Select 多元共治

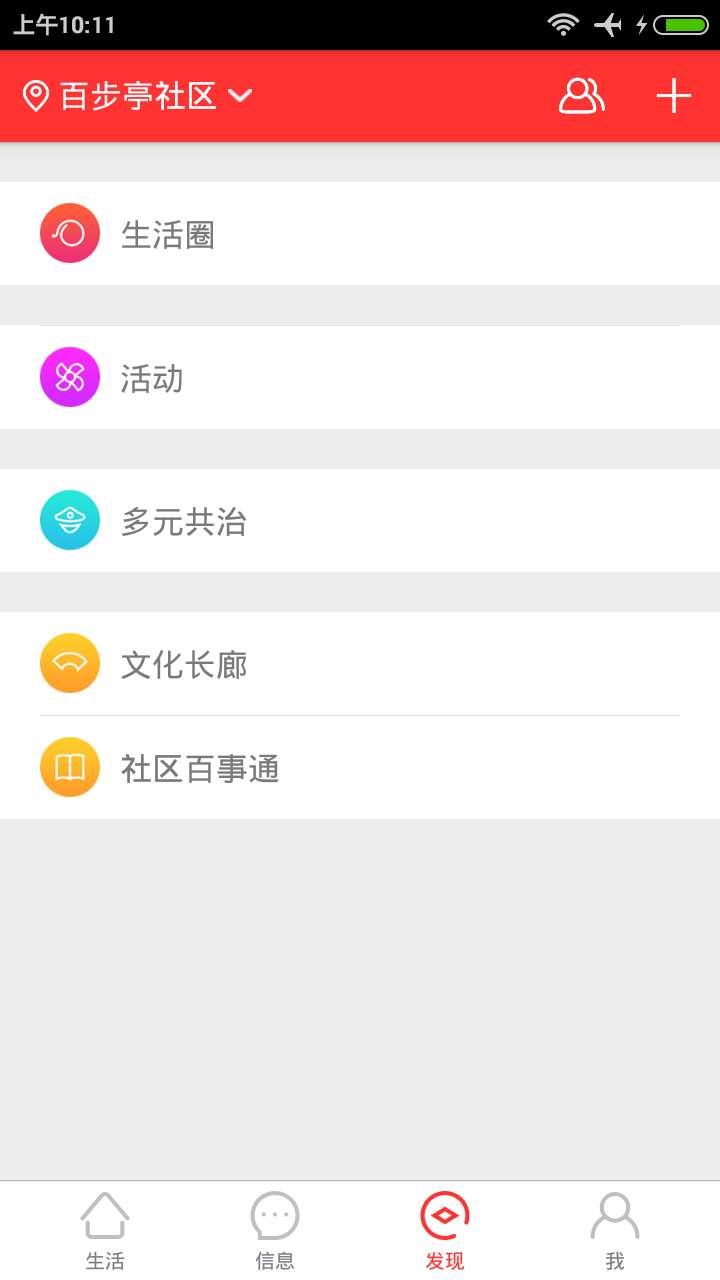click(x=360, y=521)
